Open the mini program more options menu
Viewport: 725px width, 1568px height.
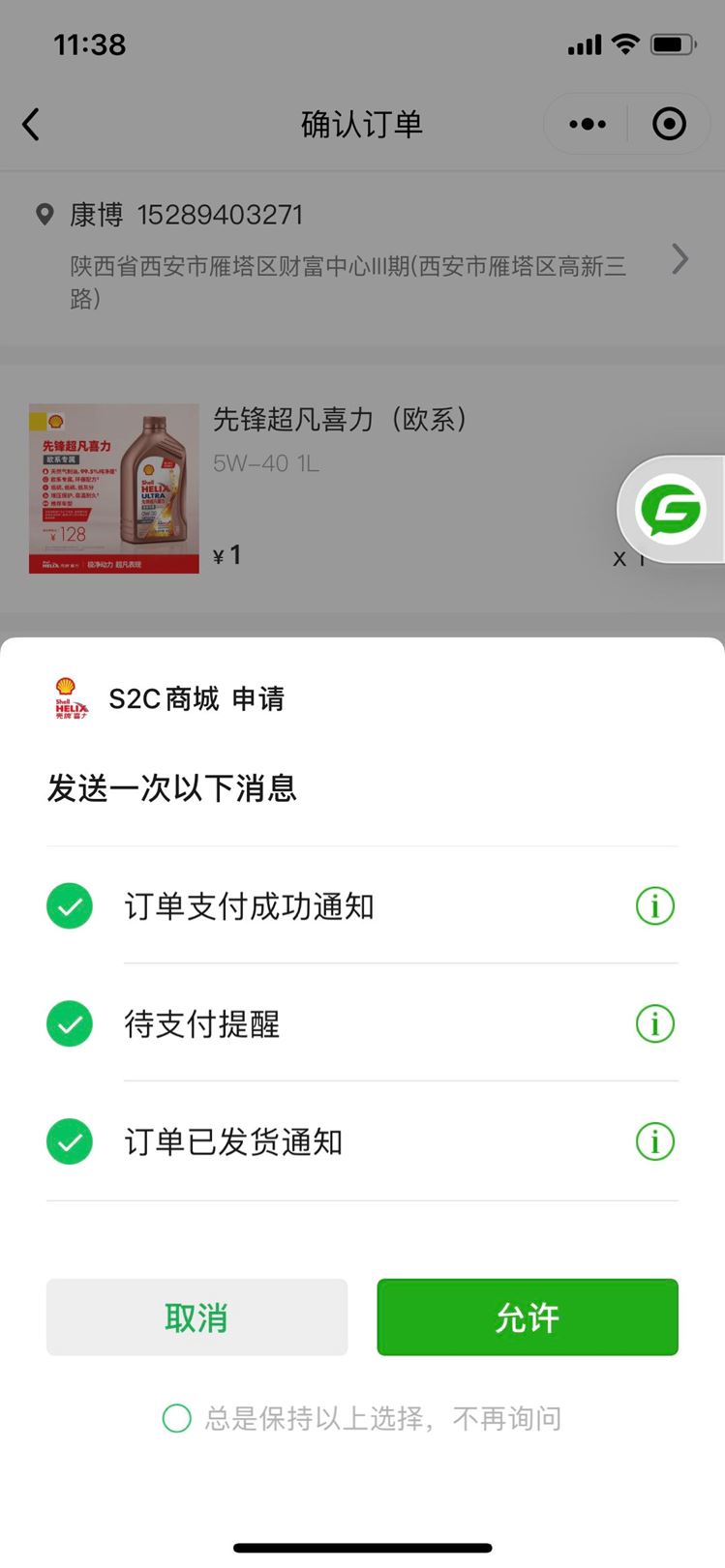pos(588,125)
